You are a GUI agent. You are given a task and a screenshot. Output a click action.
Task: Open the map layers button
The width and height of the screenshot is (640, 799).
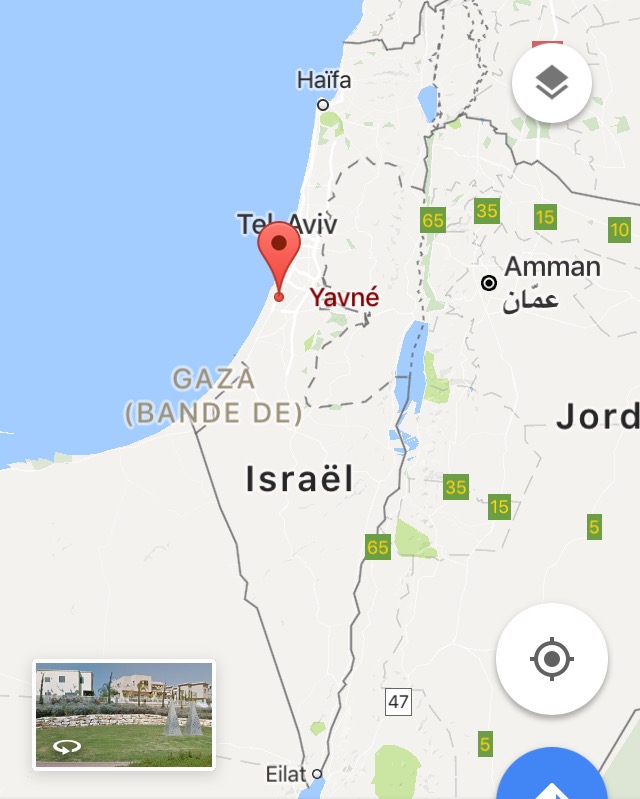tap(551, 83)
